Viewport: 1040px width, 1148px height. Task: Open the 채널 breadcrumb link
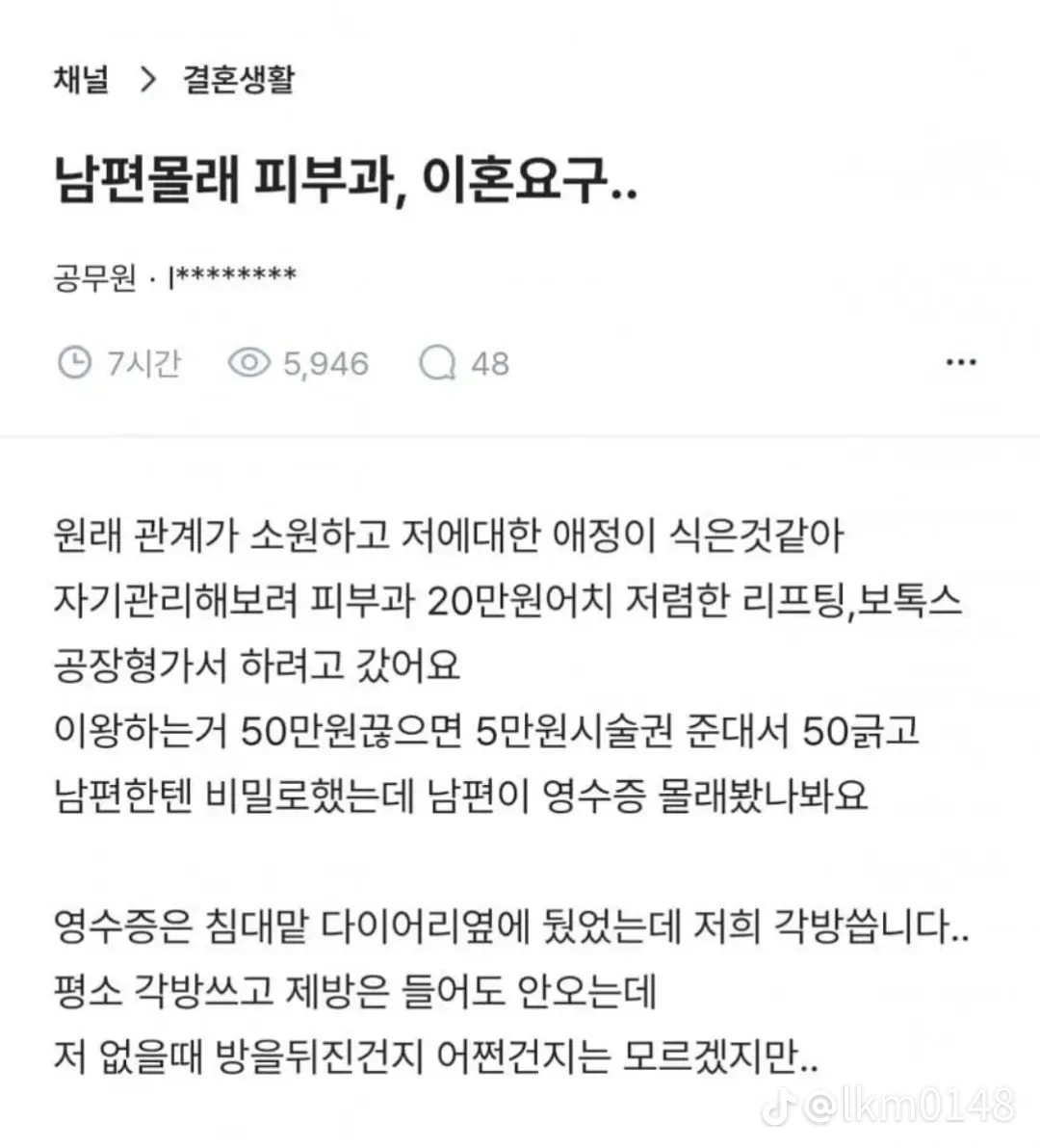(x=81, y=79)
